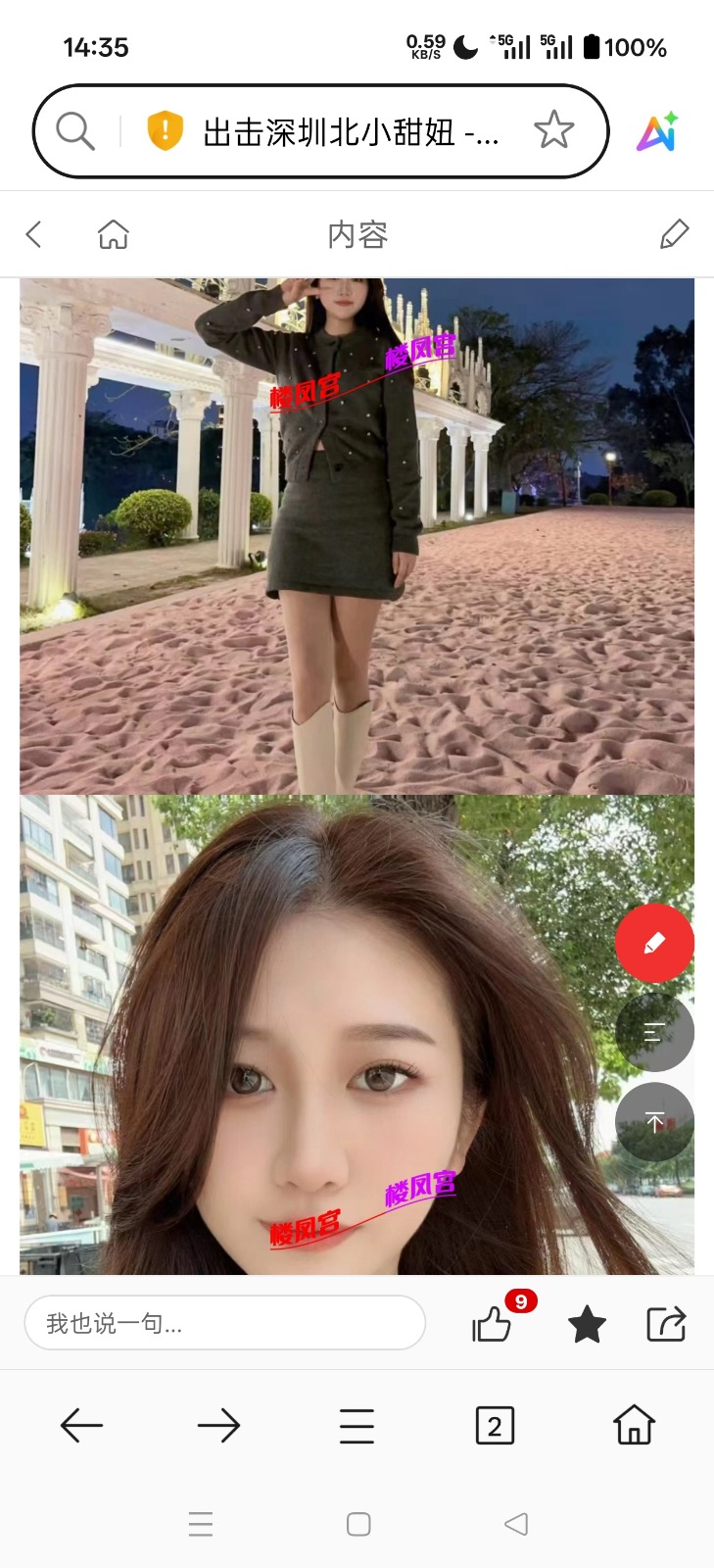Open the security warning shield icon

[166, 130]
